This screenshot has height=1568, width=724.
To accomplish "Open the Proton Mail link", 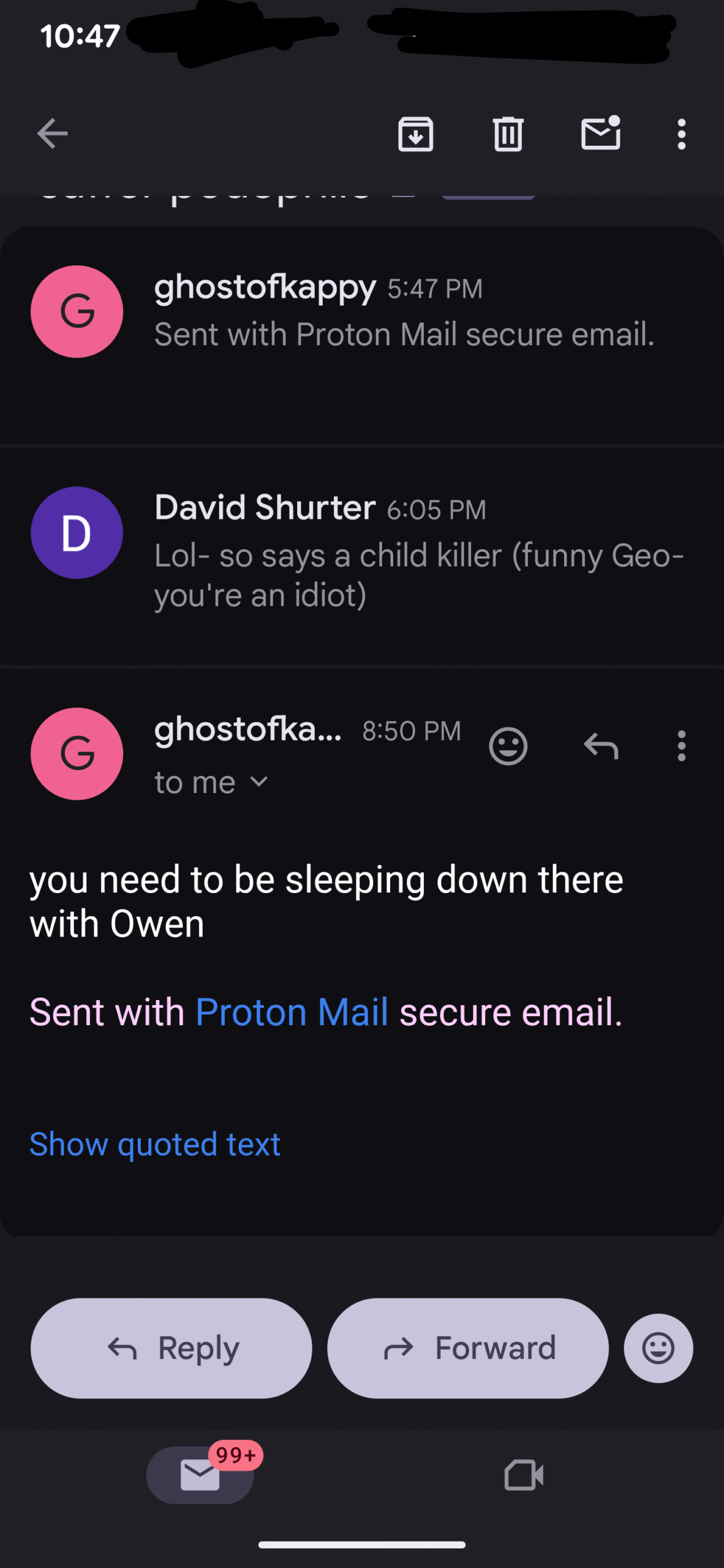I will click(x=292, y=1012).
